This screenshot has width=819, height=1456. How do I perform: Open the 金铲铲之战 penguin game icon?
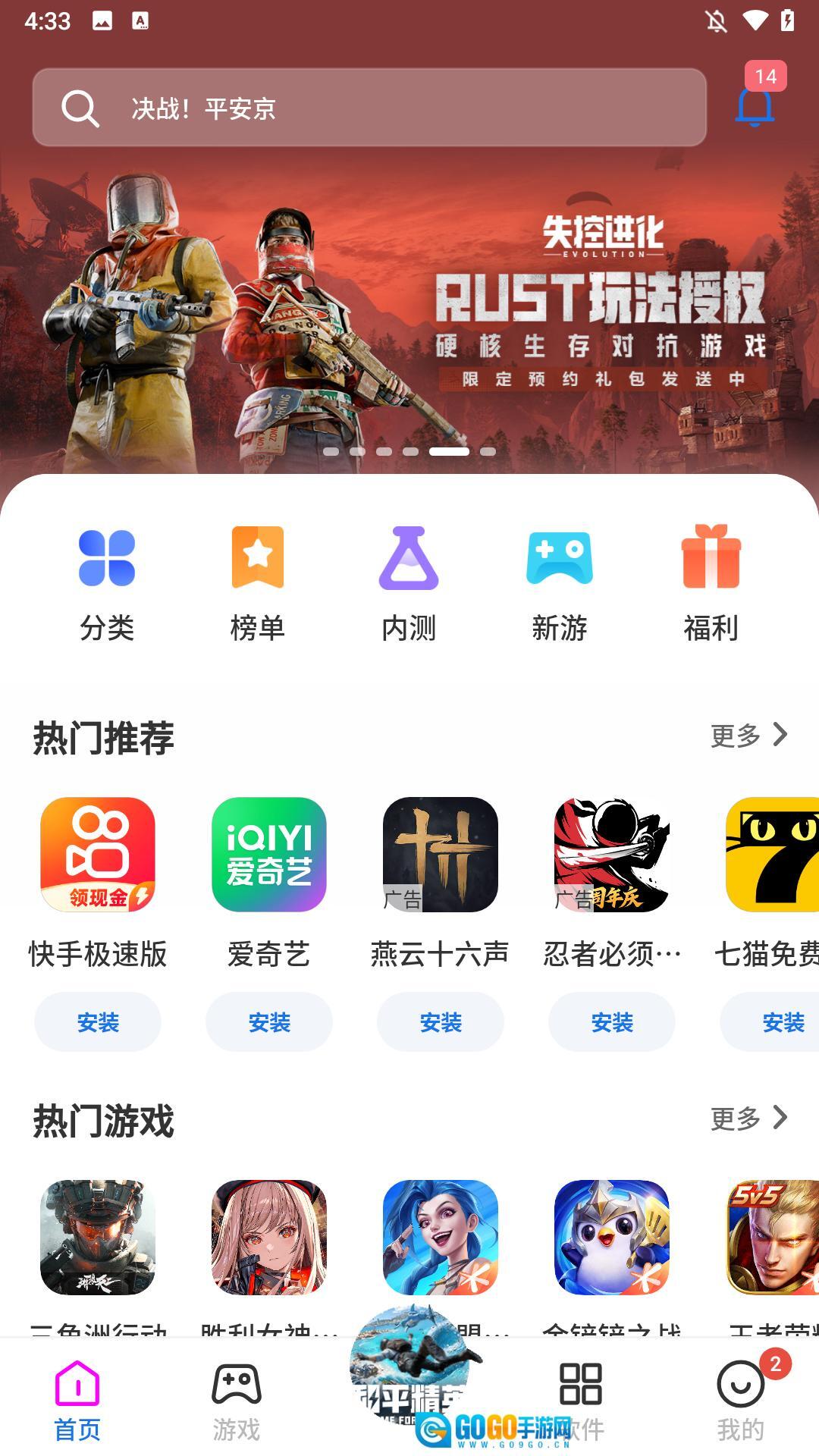click(x=612, y=1238)
